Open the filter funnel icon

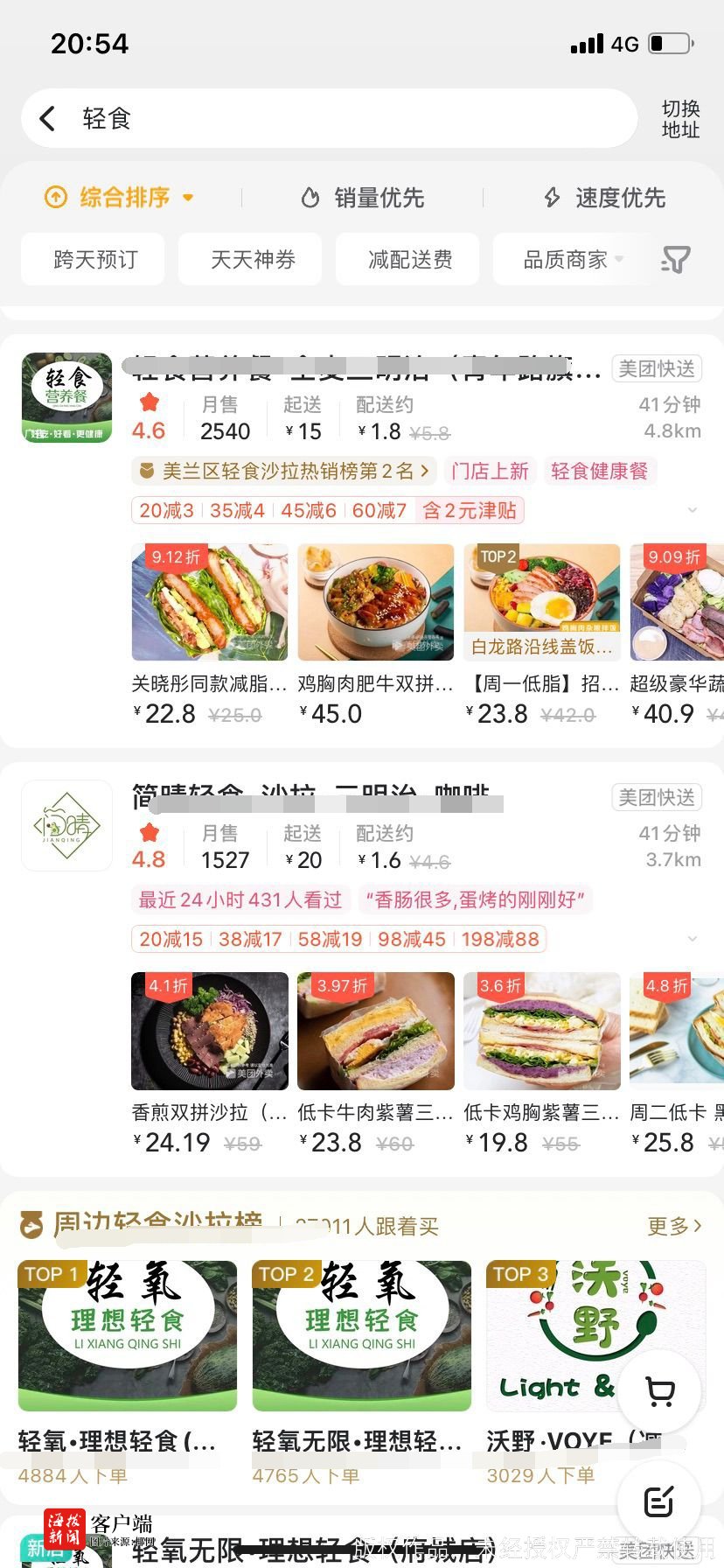tap(675, 260)
